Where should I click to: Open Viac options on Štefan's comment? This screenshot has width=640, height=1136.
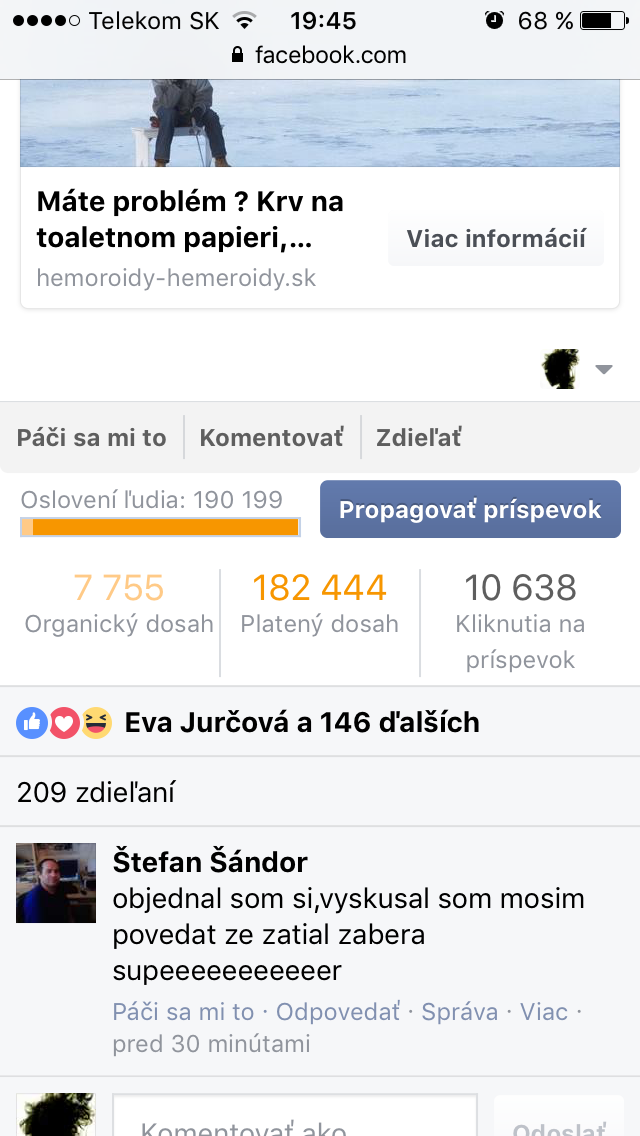[543, 1011]
